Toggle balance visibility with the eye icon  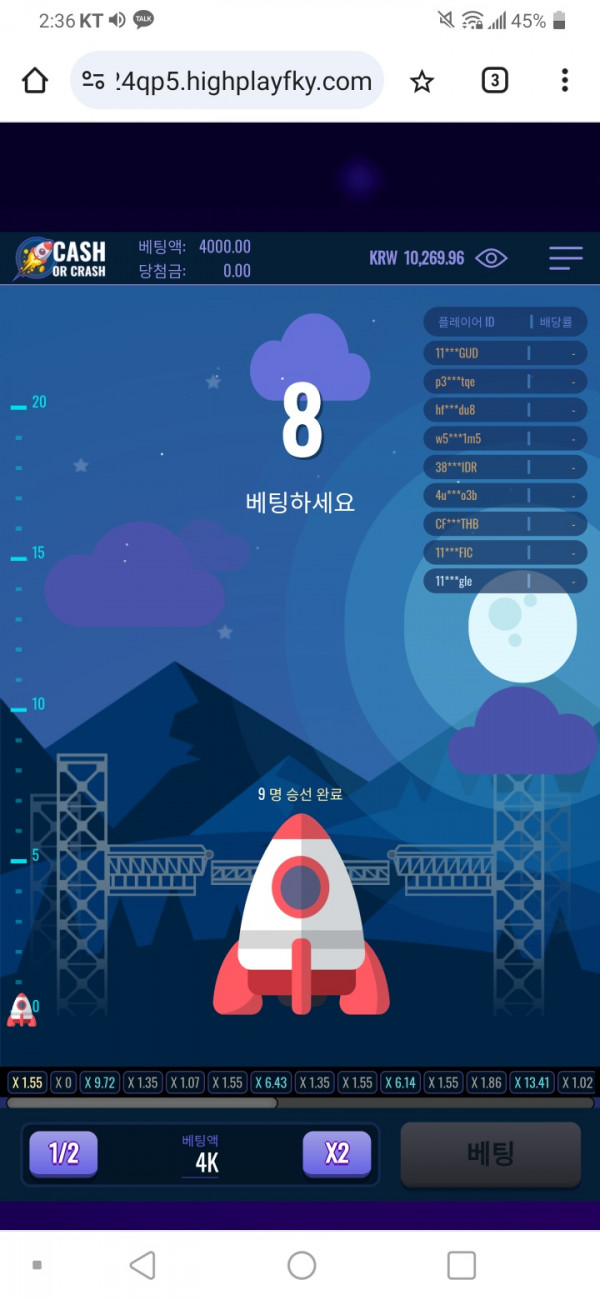(491, 258)
